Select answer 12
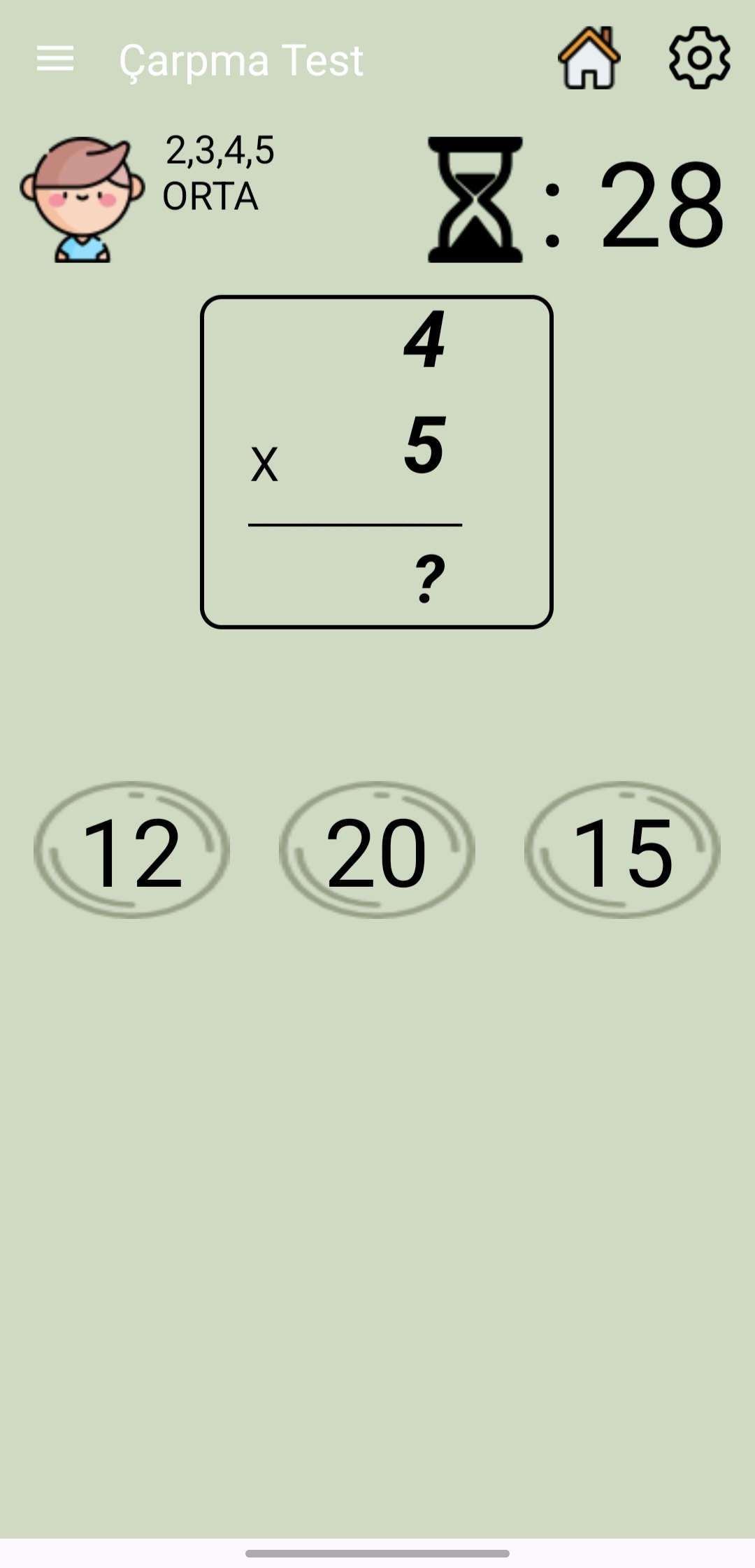 click(x=131, y=850)
